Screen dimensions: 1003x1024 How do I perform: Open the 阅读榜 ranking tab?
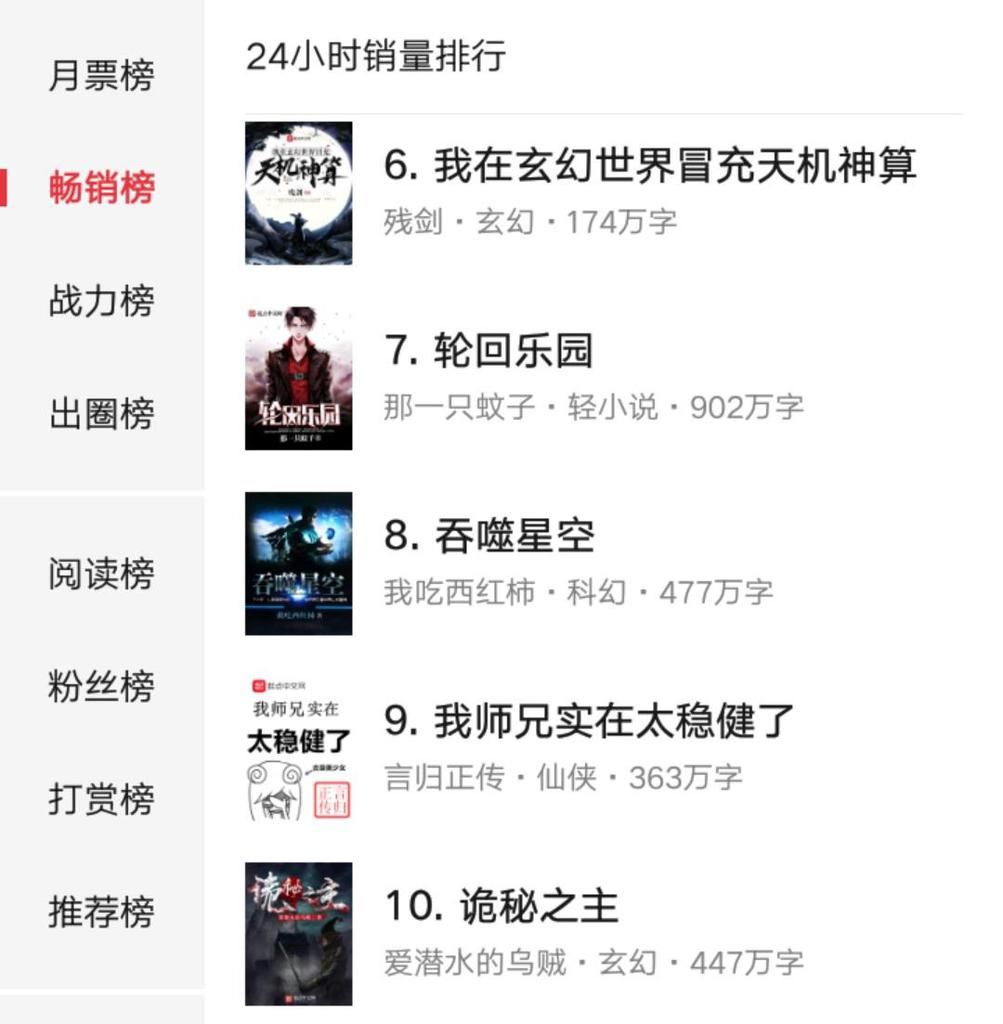(101, 574)
